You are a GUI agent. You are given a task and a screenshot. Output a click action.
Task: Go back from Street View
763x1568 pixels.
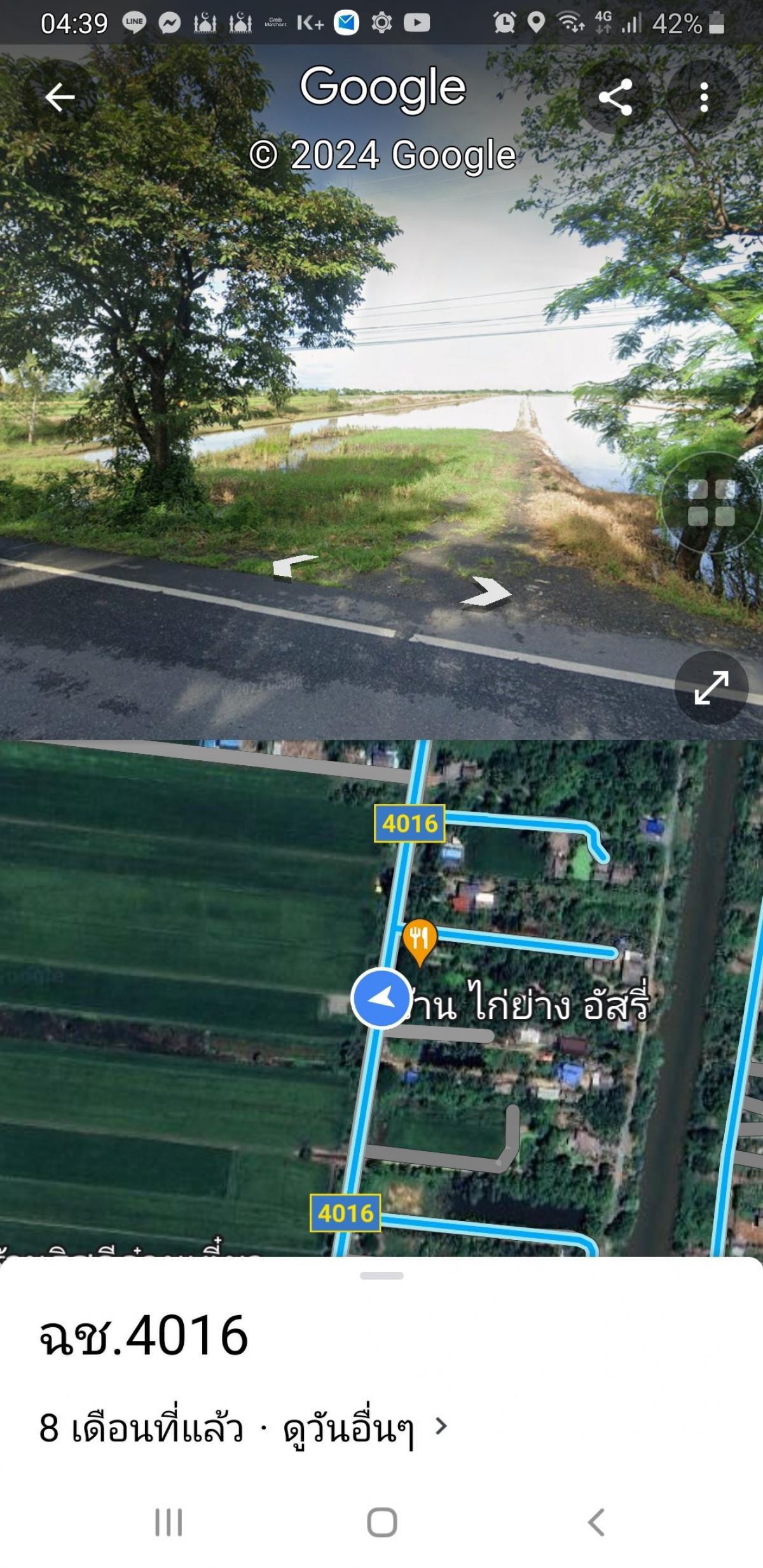tap(60, 97)
